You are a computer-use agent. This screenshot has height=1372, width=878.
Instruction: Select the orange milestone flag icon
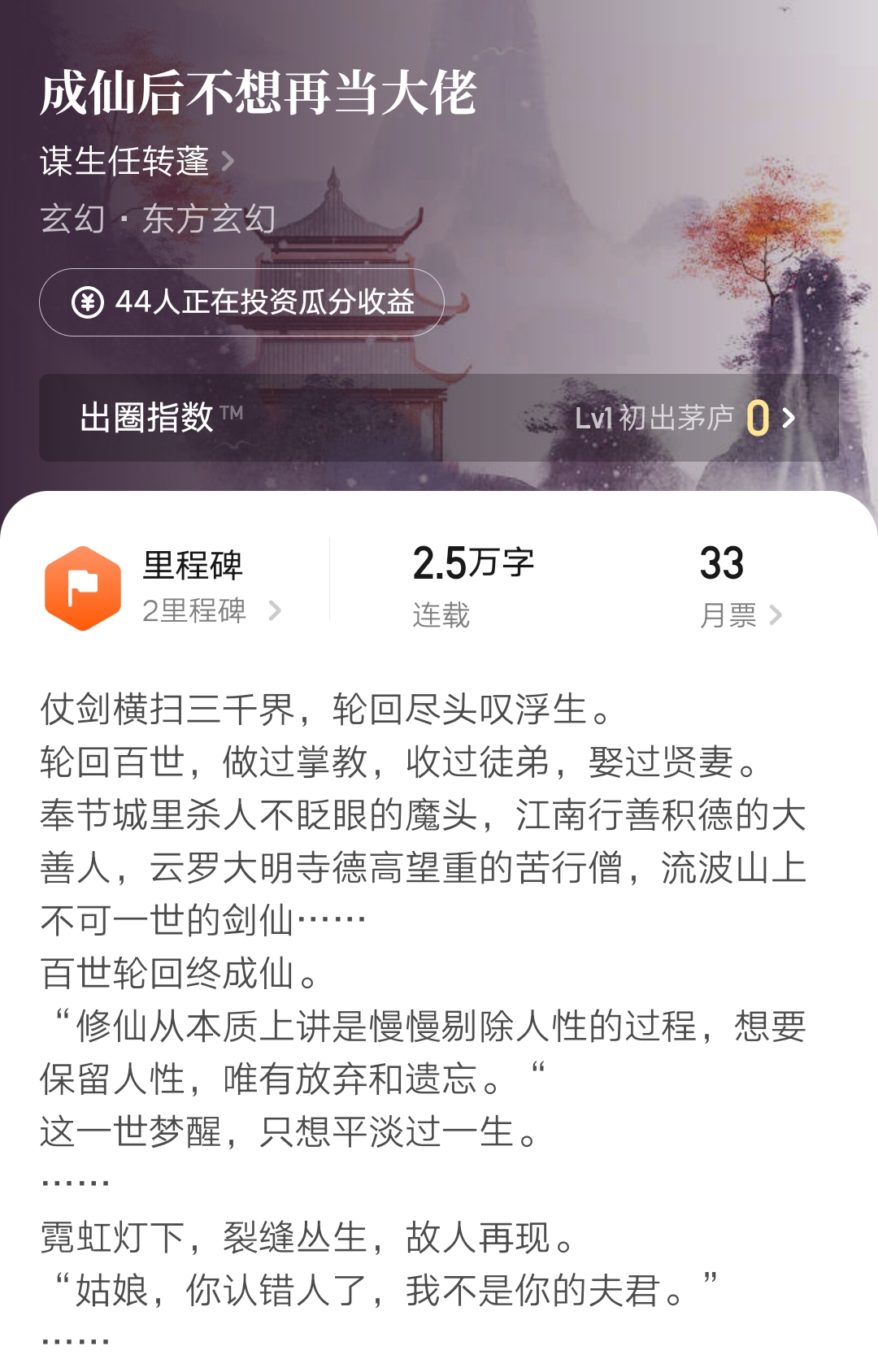click(x=82, y=587)
